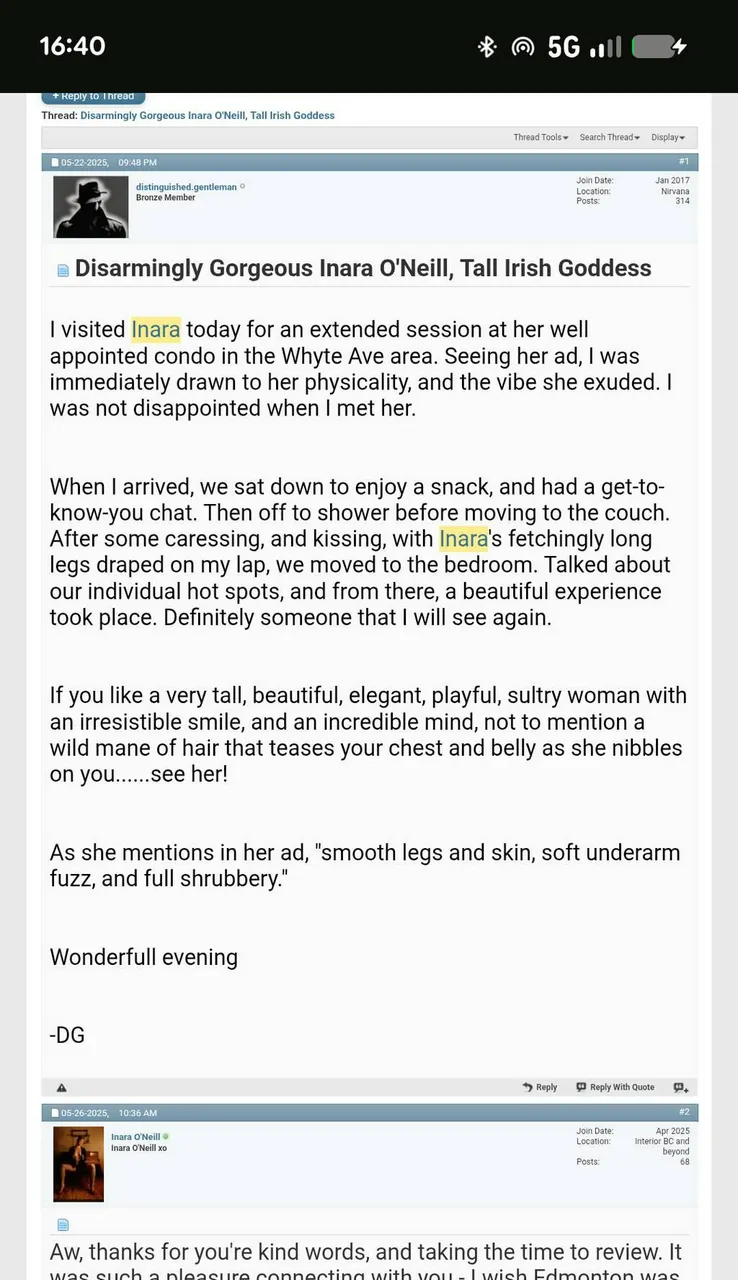
Task: Add the first post to multi-quote
Action: click(681, 1087)
